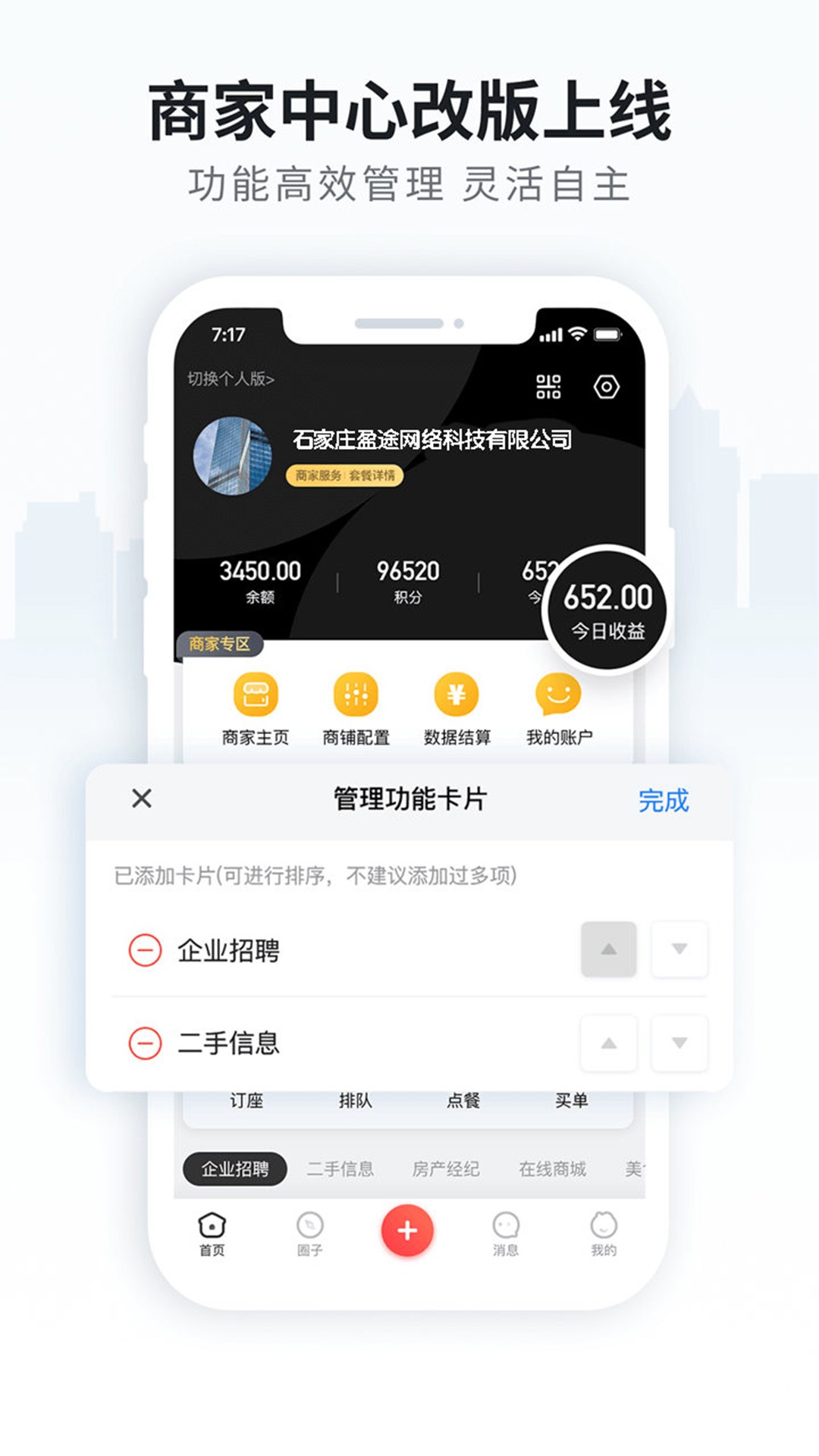Tap 完成 to finish card management

click(663, 802)
